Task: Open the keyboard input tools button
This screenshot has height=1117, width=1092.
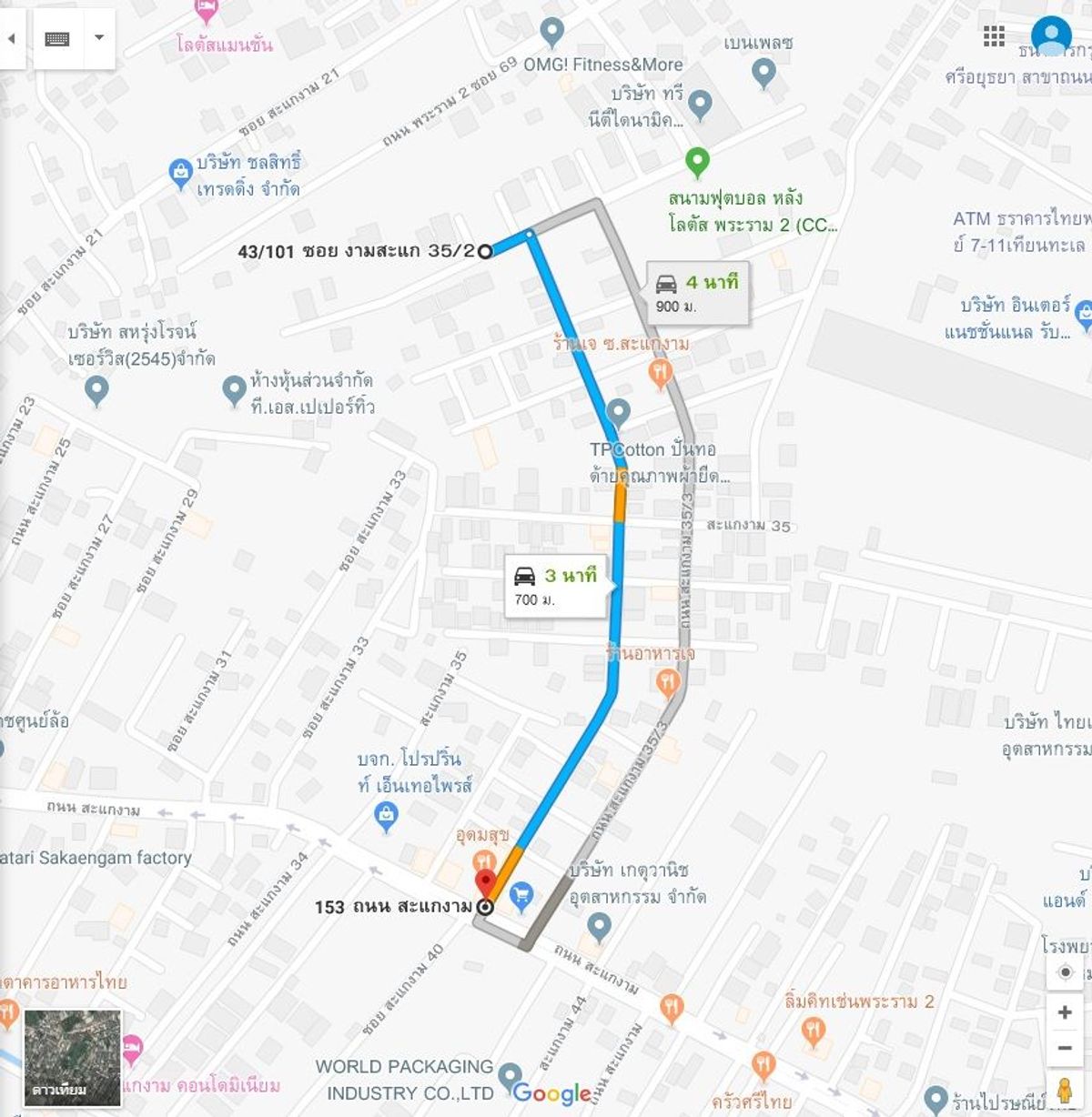Action: [x=57, y=39]
